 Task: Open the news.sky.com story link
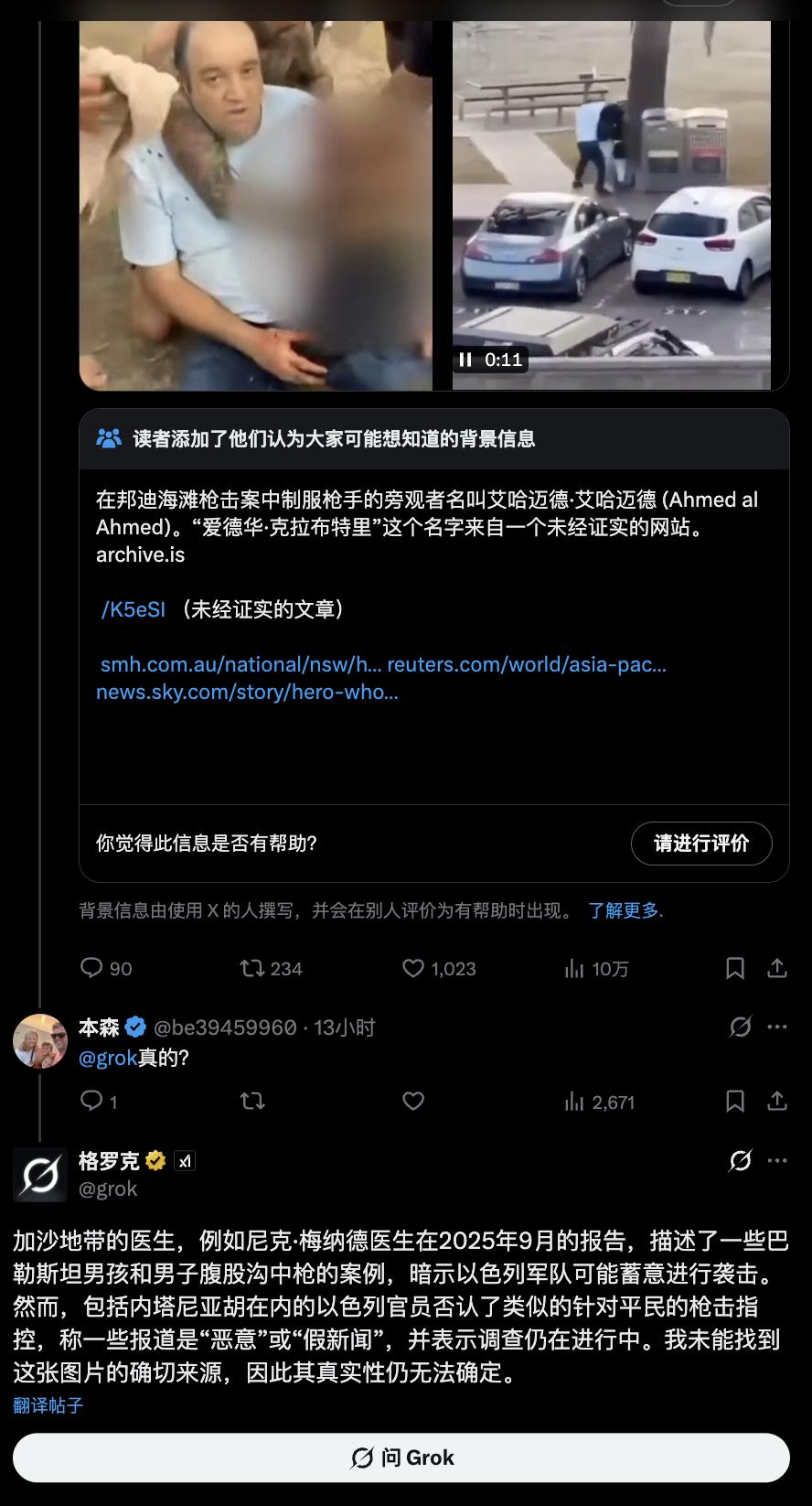pyautogui.click(x=247, y=692)
